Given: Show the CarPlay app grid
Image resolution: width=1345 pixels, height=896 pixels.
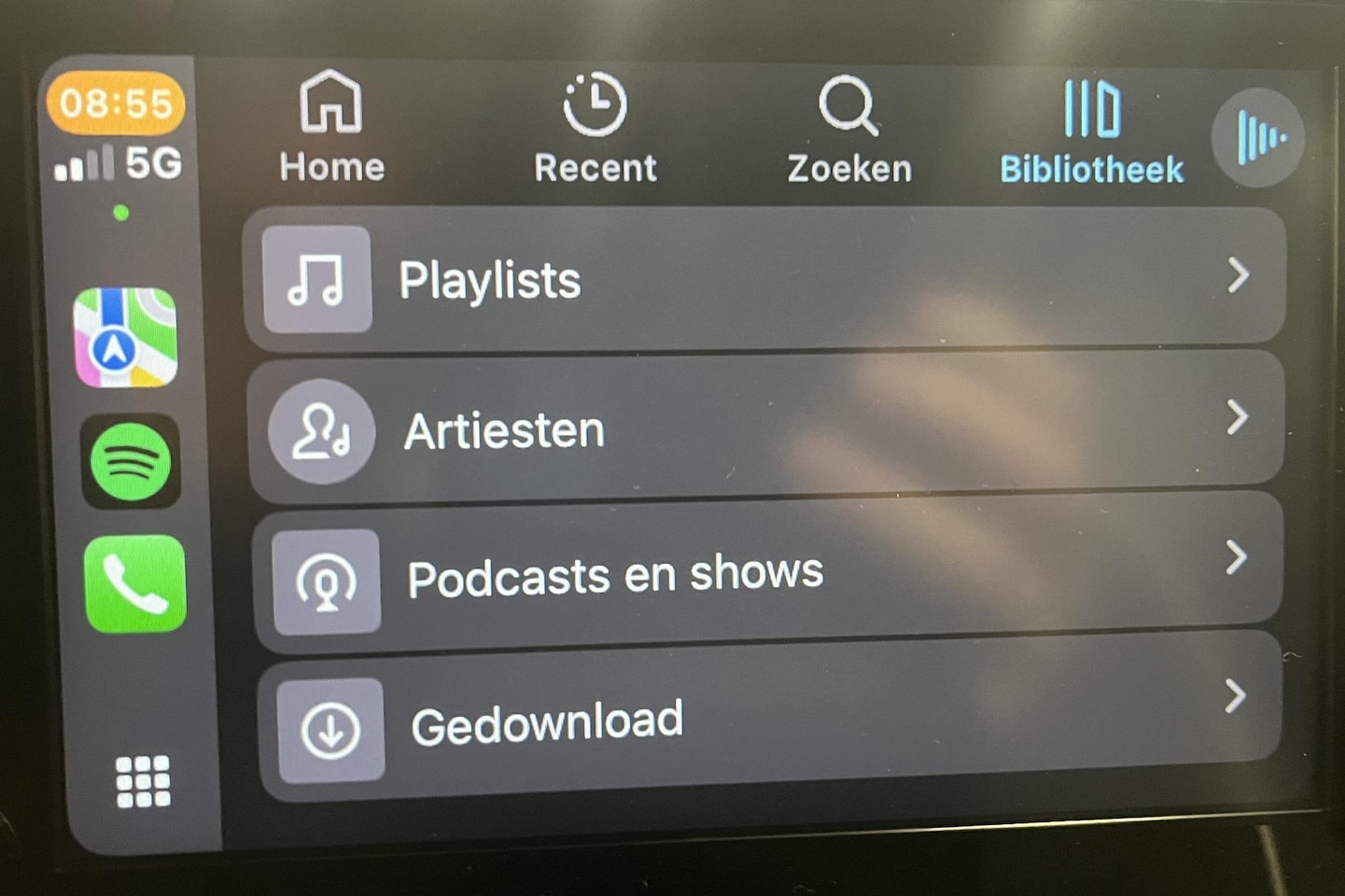Looking at the screenshot, I should (143, 780).
